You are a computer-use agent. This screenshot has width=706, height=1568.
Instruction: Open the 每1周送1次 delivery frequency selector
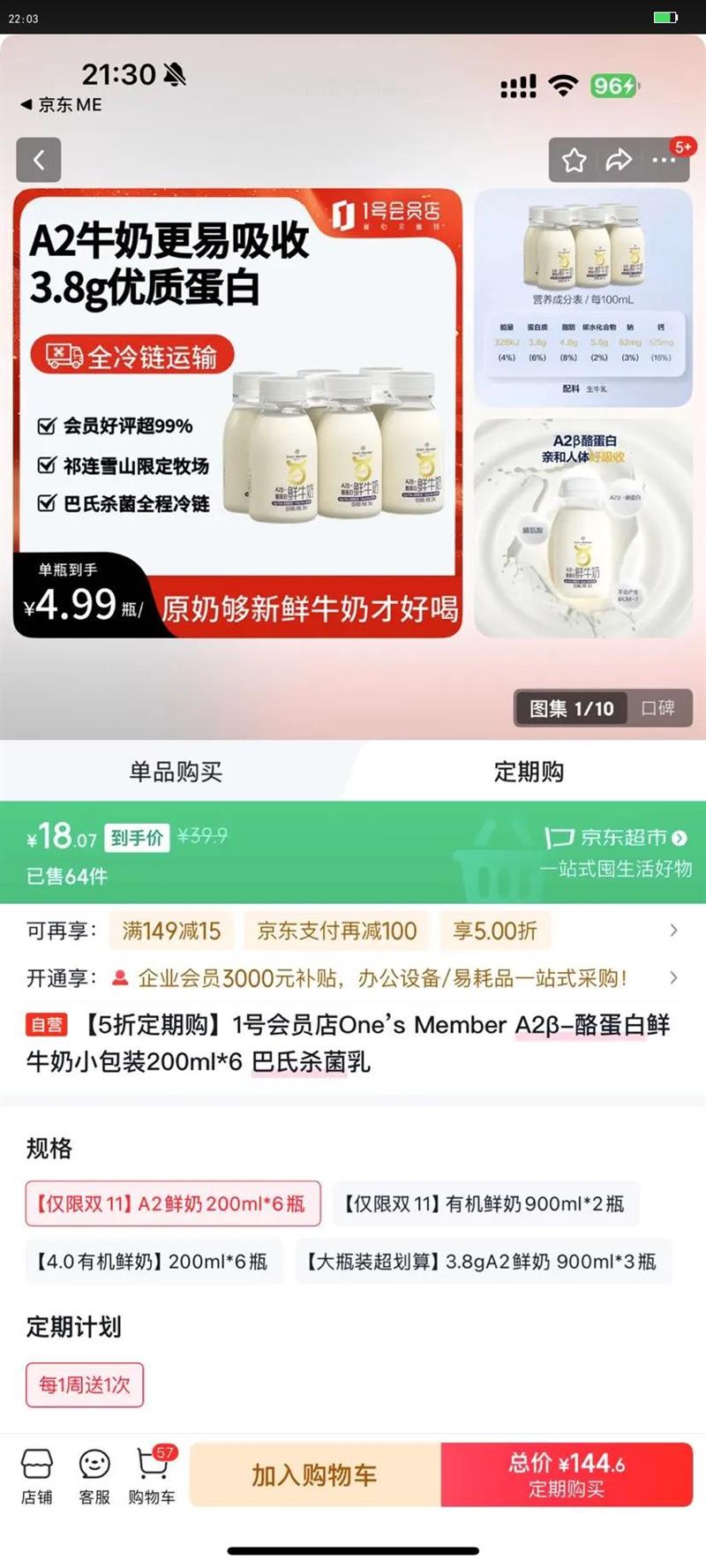click(84, 1385)
